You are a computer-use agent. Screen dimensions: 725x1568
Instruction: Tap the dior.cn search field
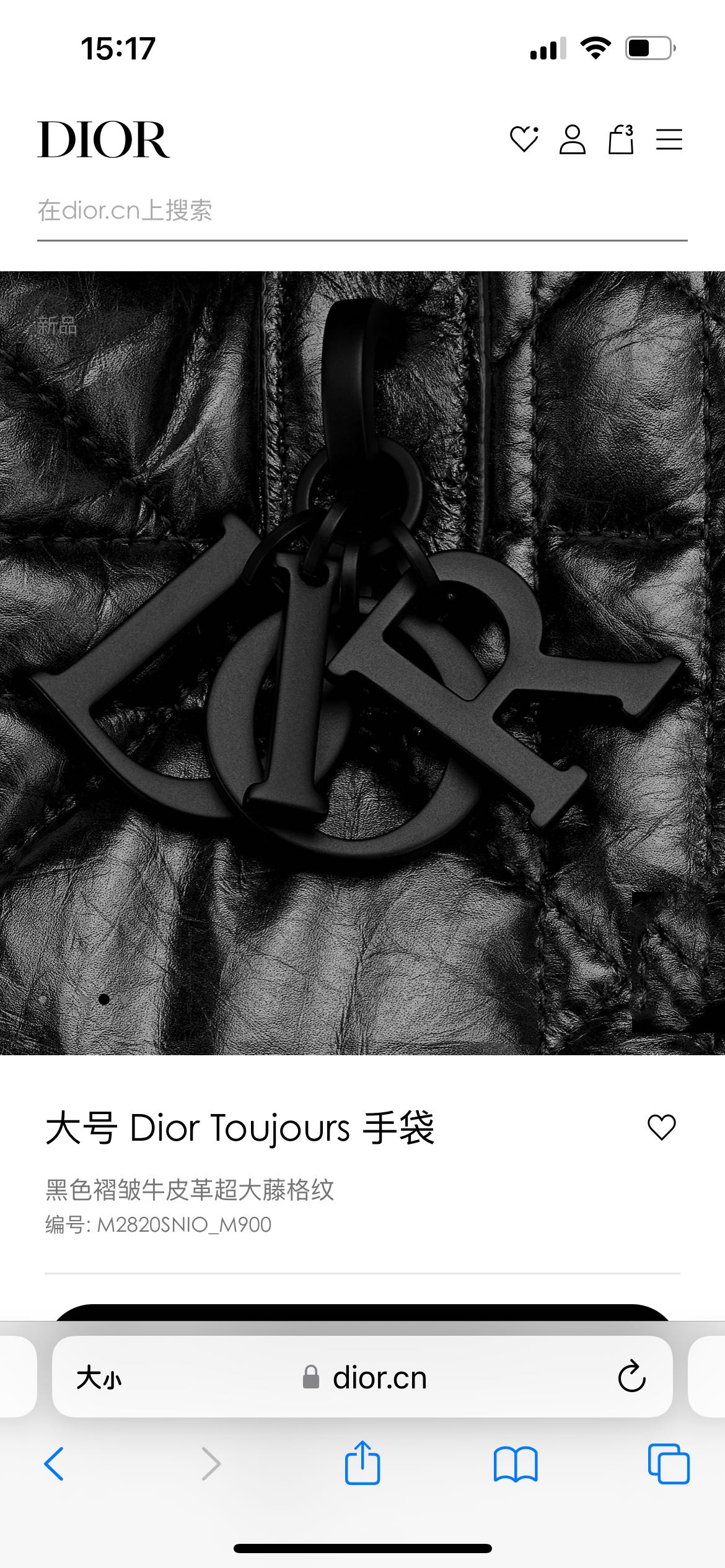362,211
